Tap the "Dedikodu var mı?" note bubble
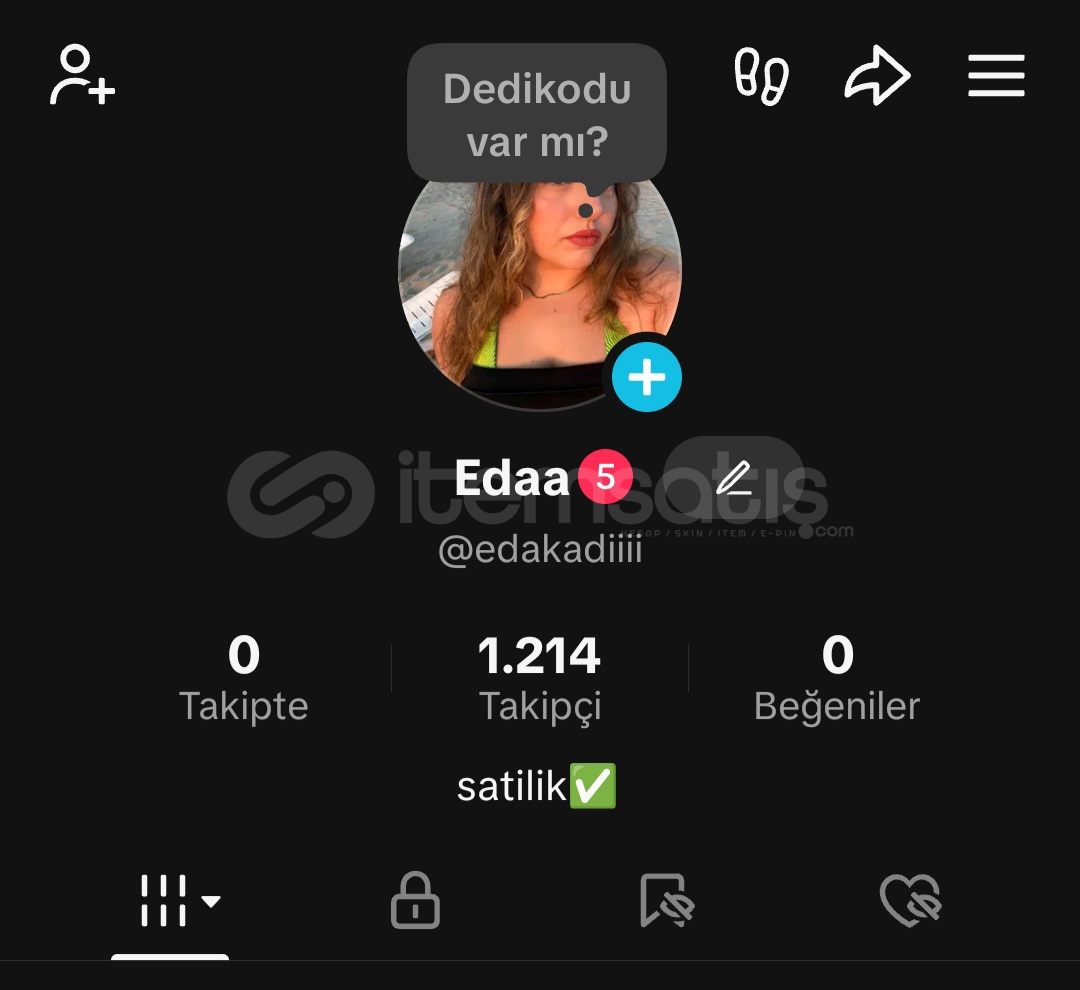Viewport: 1080px width, 990px height. 537,114
